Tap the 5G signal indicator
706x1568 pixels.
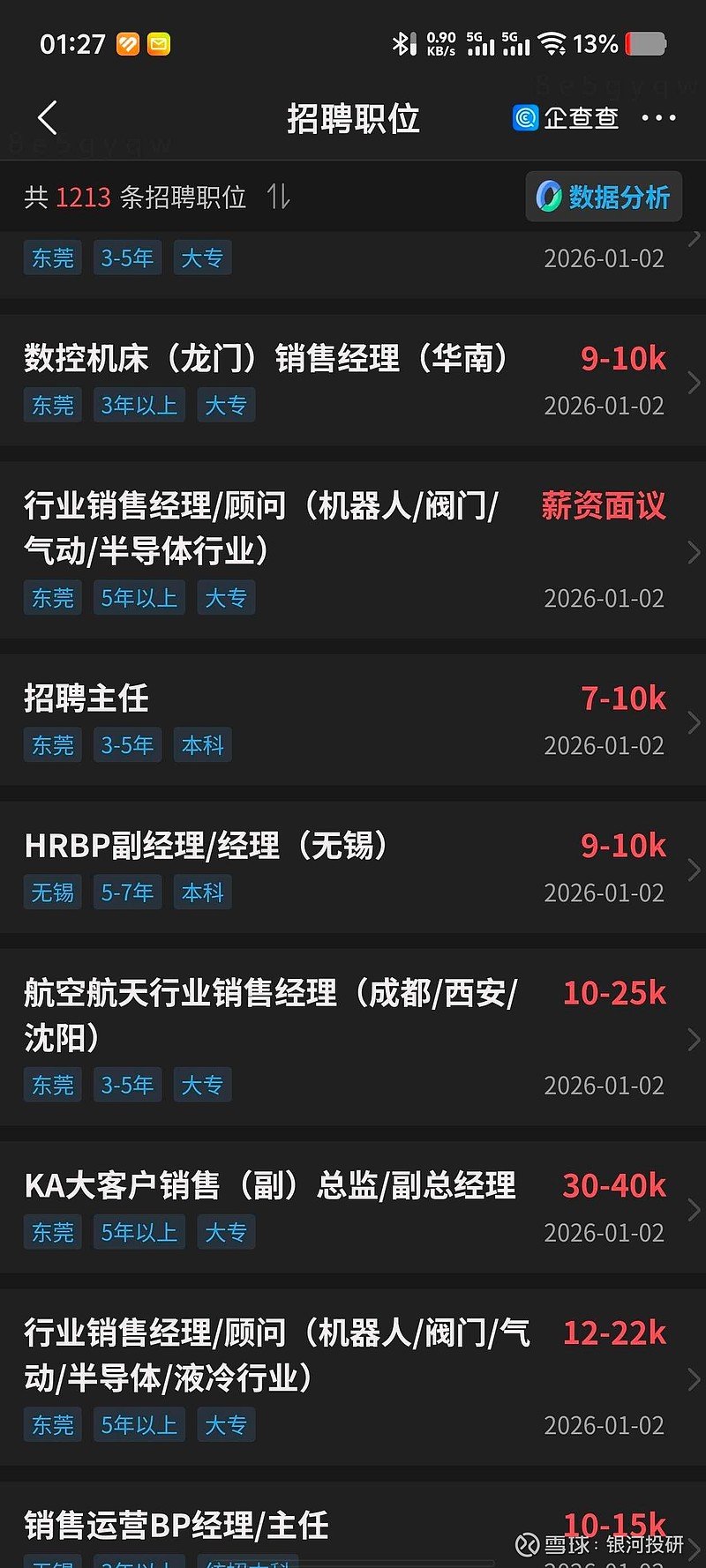(480, 42)
